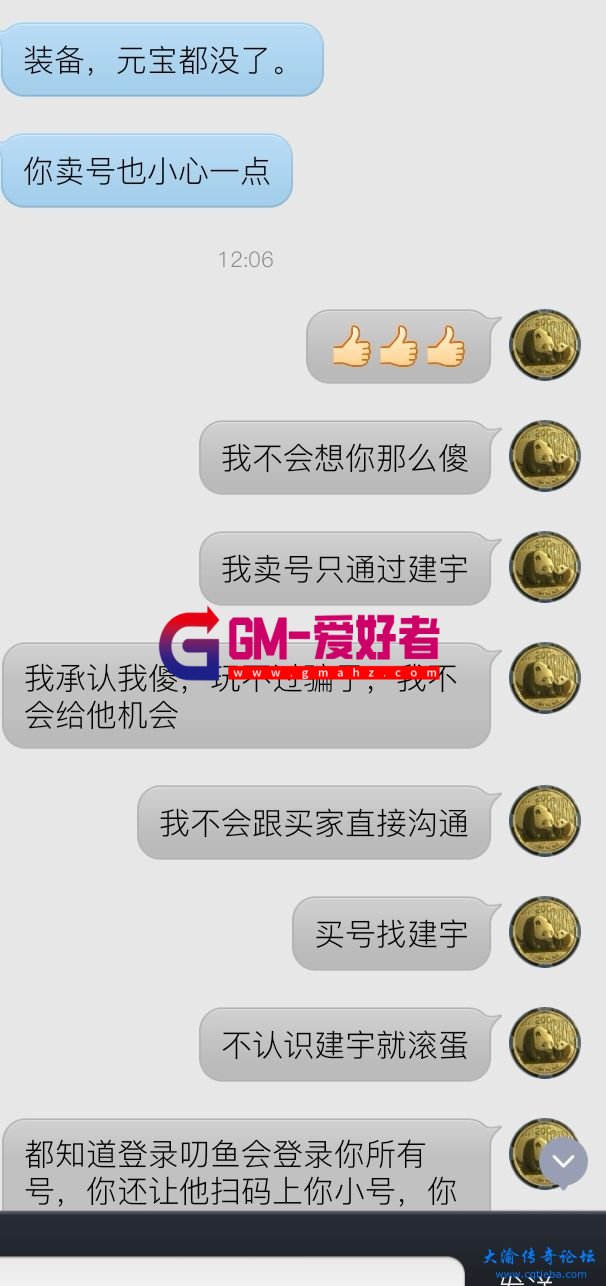The image size is (606, 1286).
Task: Open avatar beside "买号找建宇" message
Action: click(545, 932)
